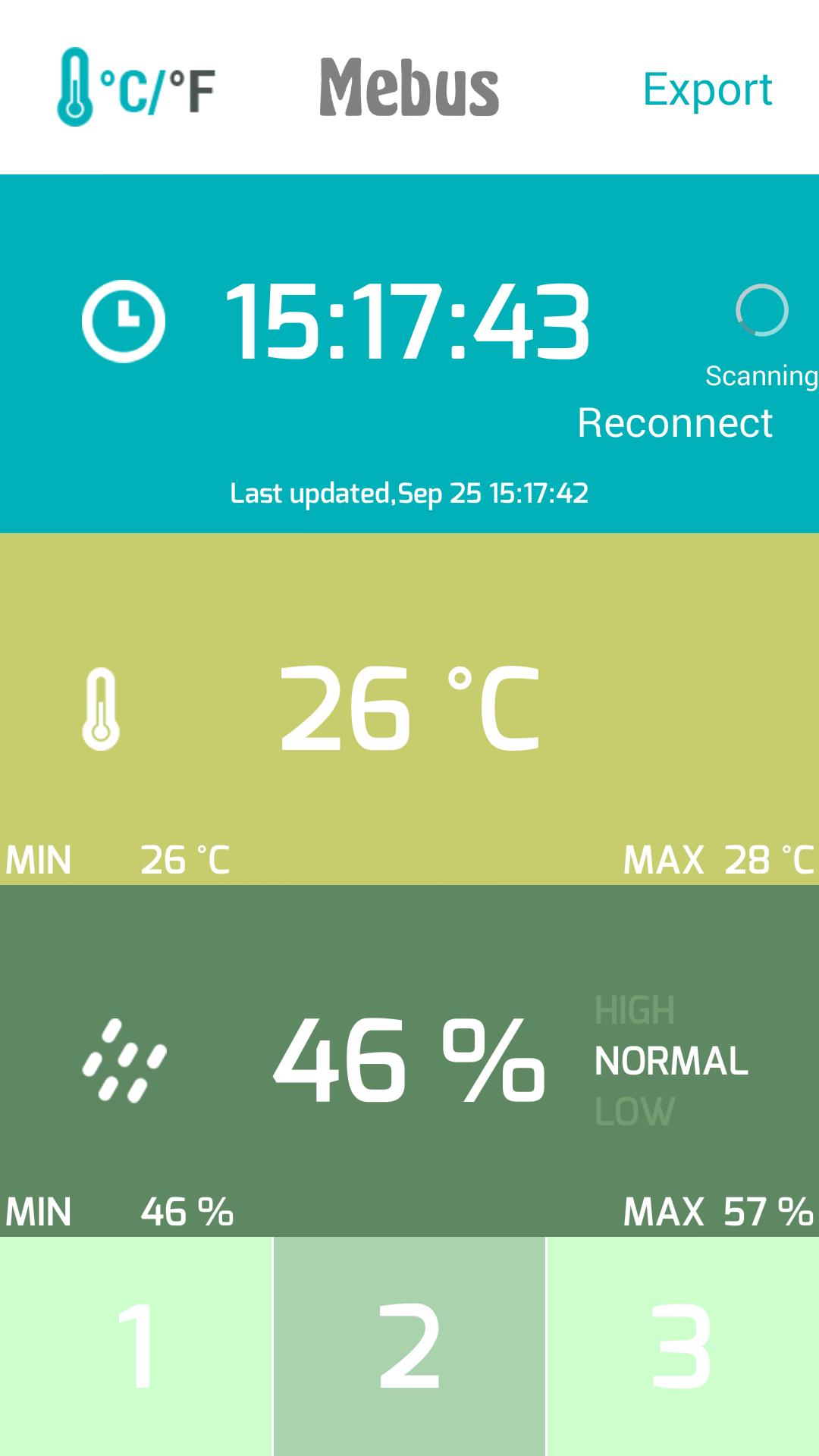Click the large 26 °C temperature reading
Screen dimensions: 819x1456
coord(409,709)
